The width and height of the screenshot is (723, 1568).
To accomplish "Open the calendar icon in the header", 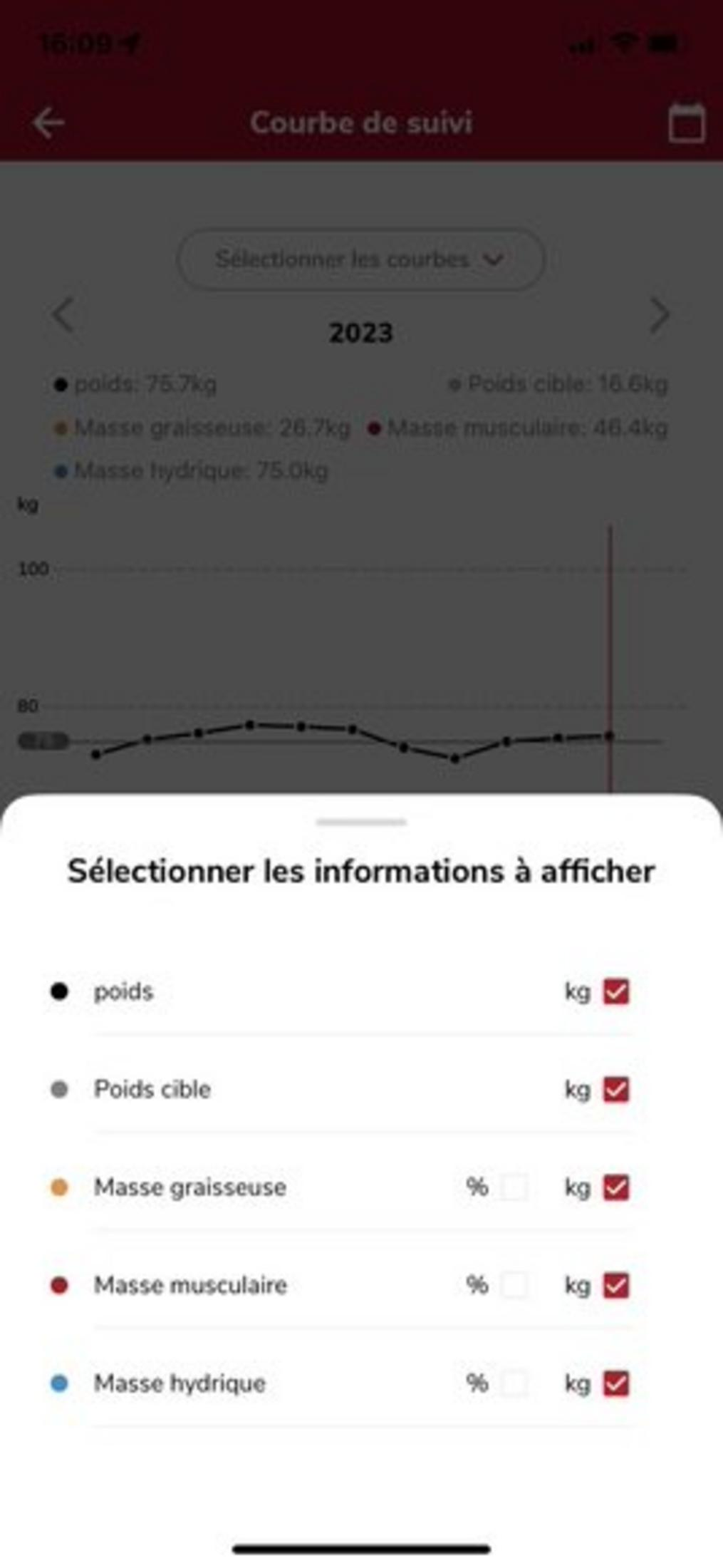I will point(686,123).
